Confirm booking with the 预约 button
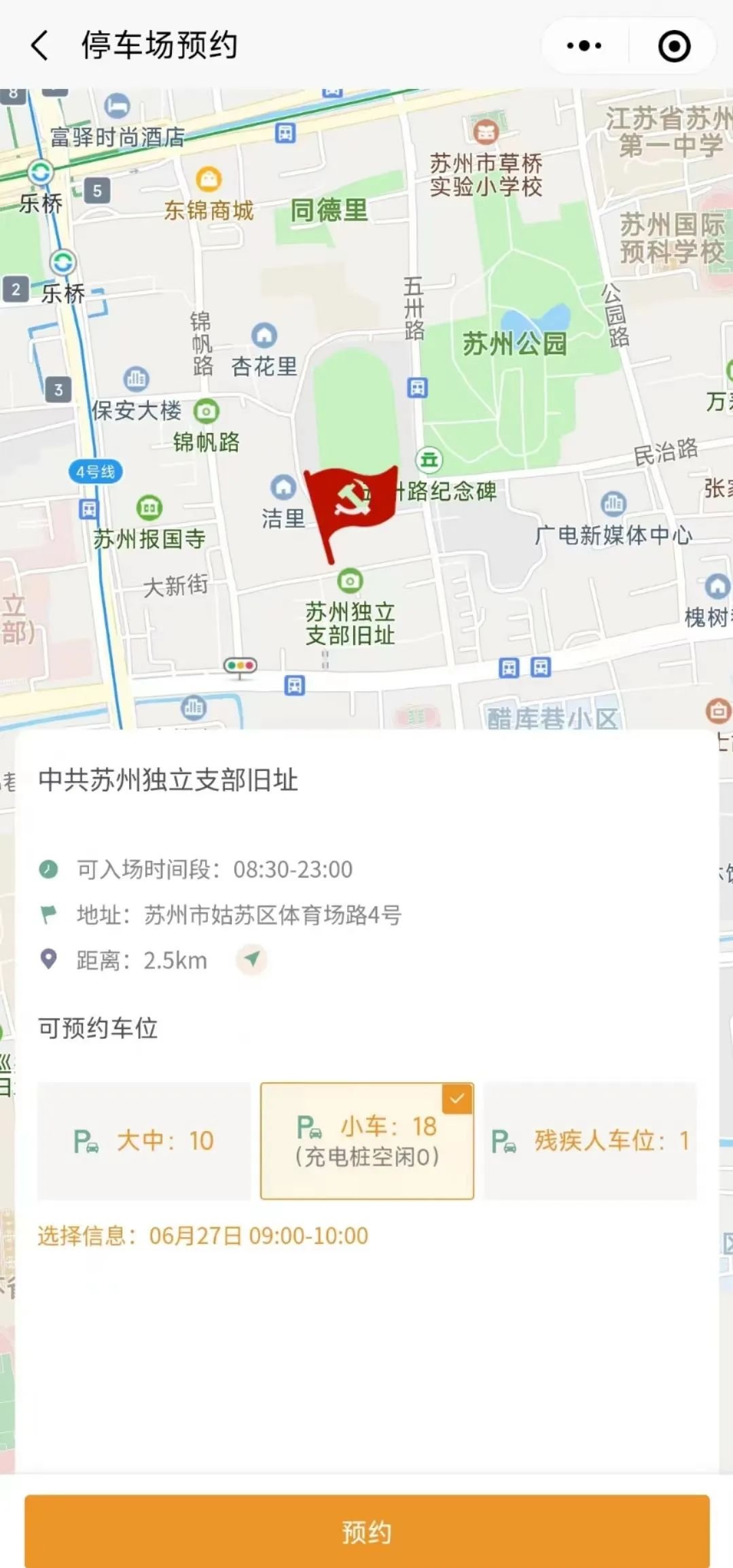Screen dimensions: 733x1568 click(367, 1532)
